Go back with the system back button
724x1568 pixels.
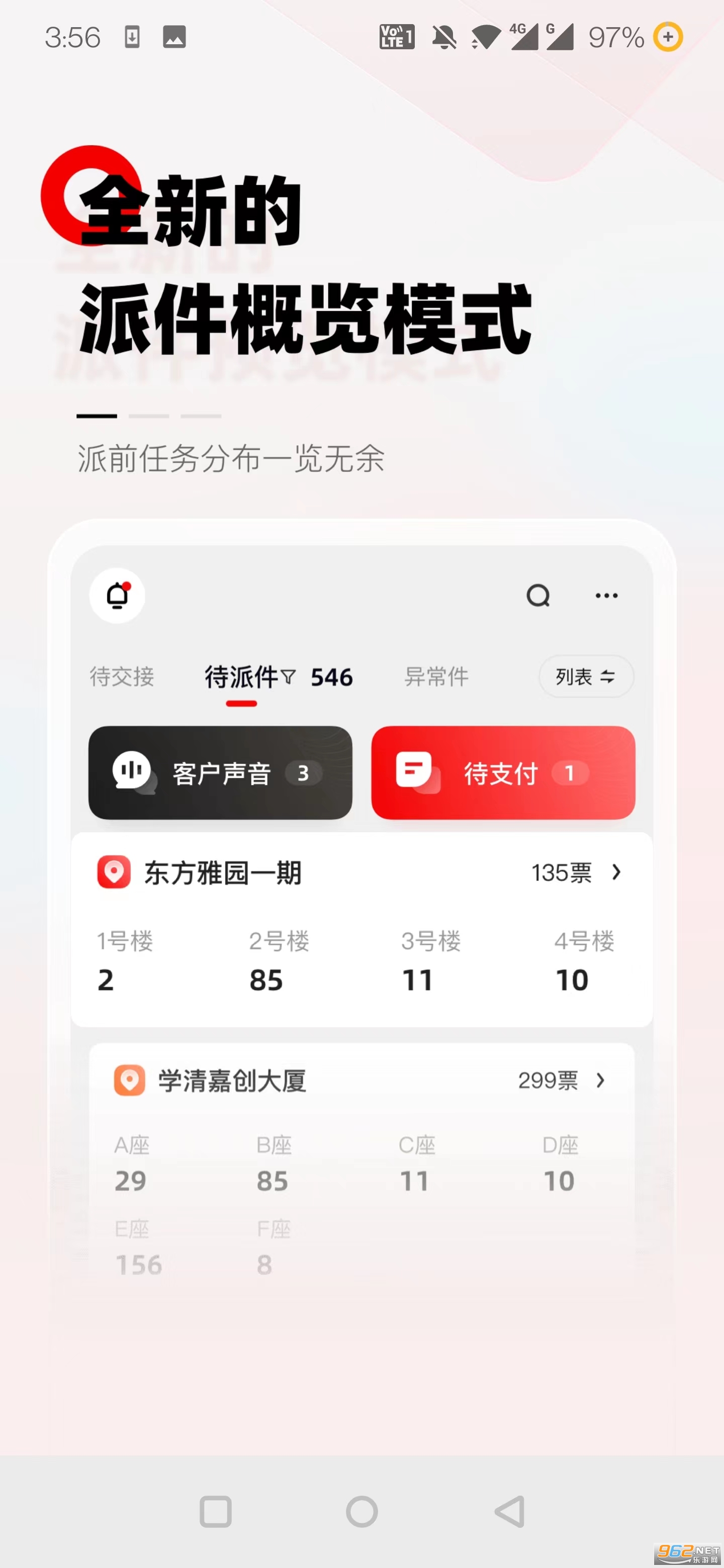(x=510, y=1511)
